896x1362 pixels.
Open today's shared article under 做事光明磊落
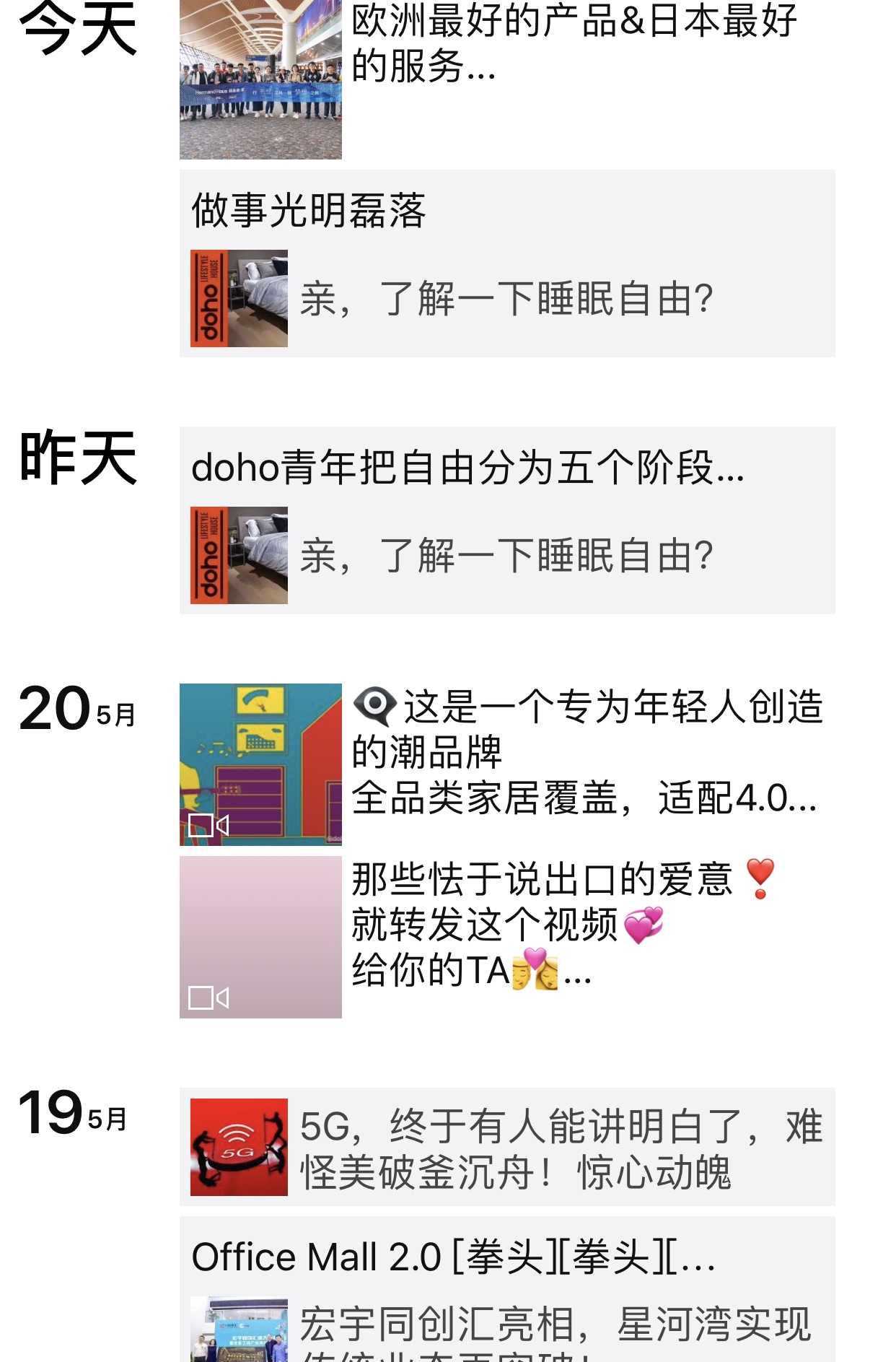pos(506,299)
